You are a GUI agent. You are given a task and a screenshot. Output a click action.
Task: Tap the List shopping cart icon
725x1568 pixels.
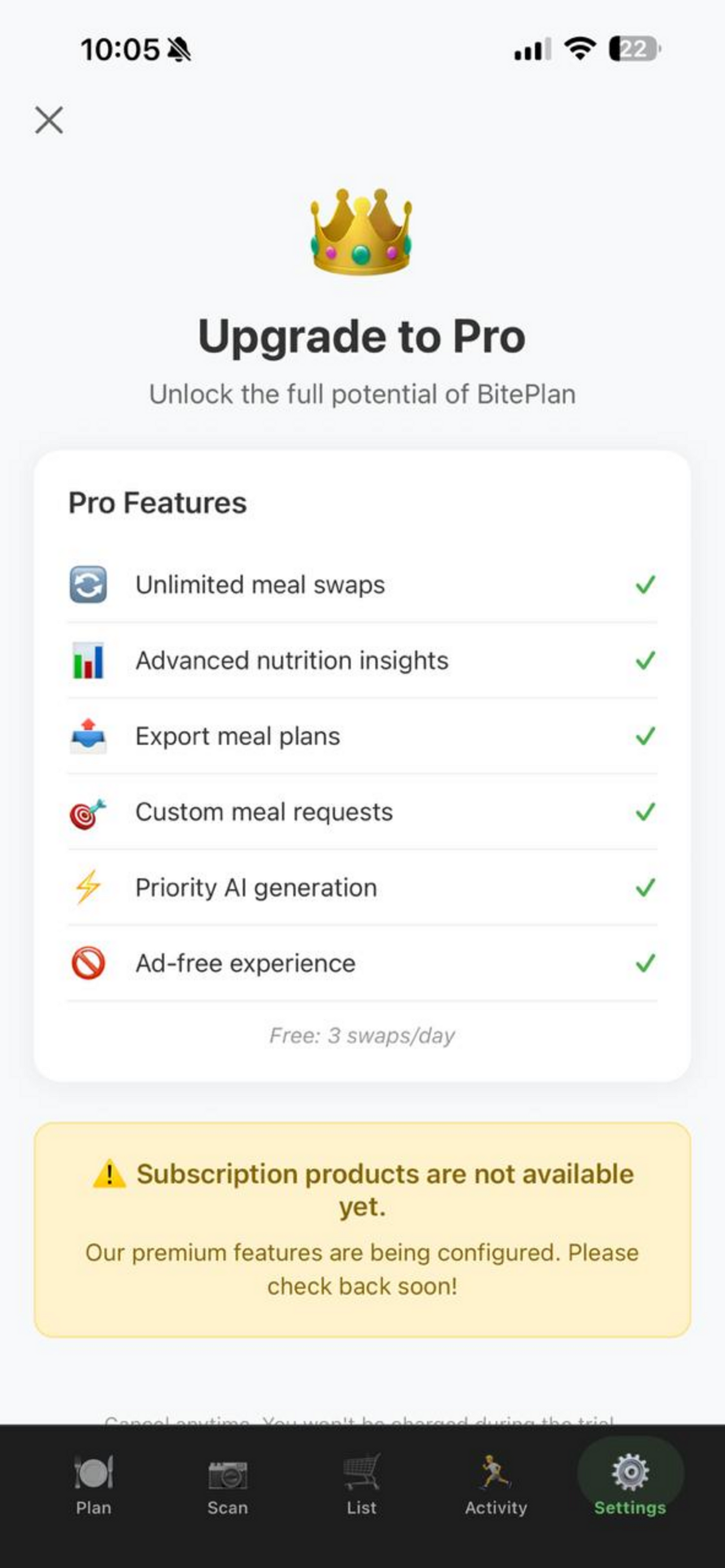[361, 1481]
